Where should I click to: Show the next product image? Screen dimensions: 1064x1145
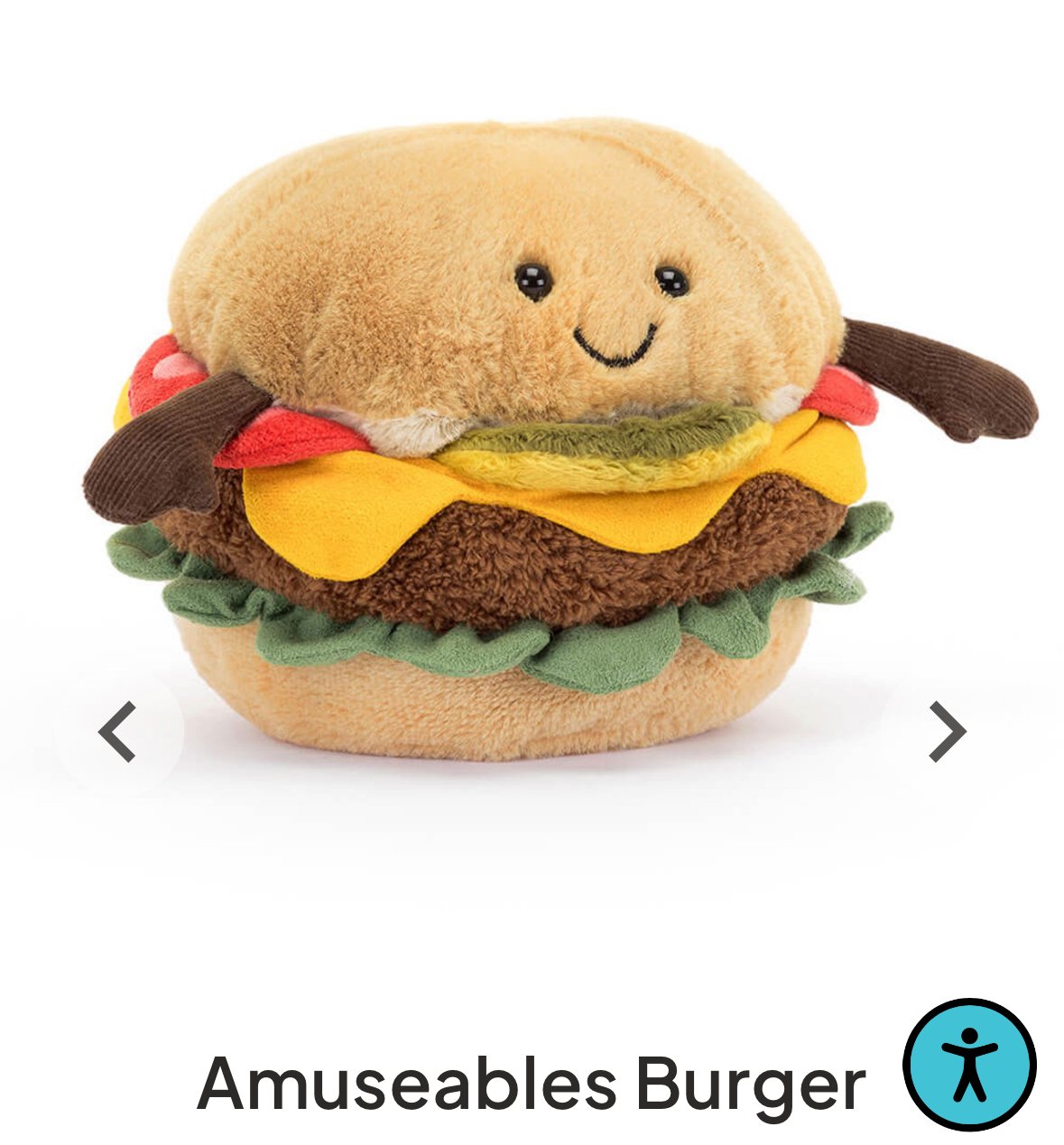click(x=947, y=732)
